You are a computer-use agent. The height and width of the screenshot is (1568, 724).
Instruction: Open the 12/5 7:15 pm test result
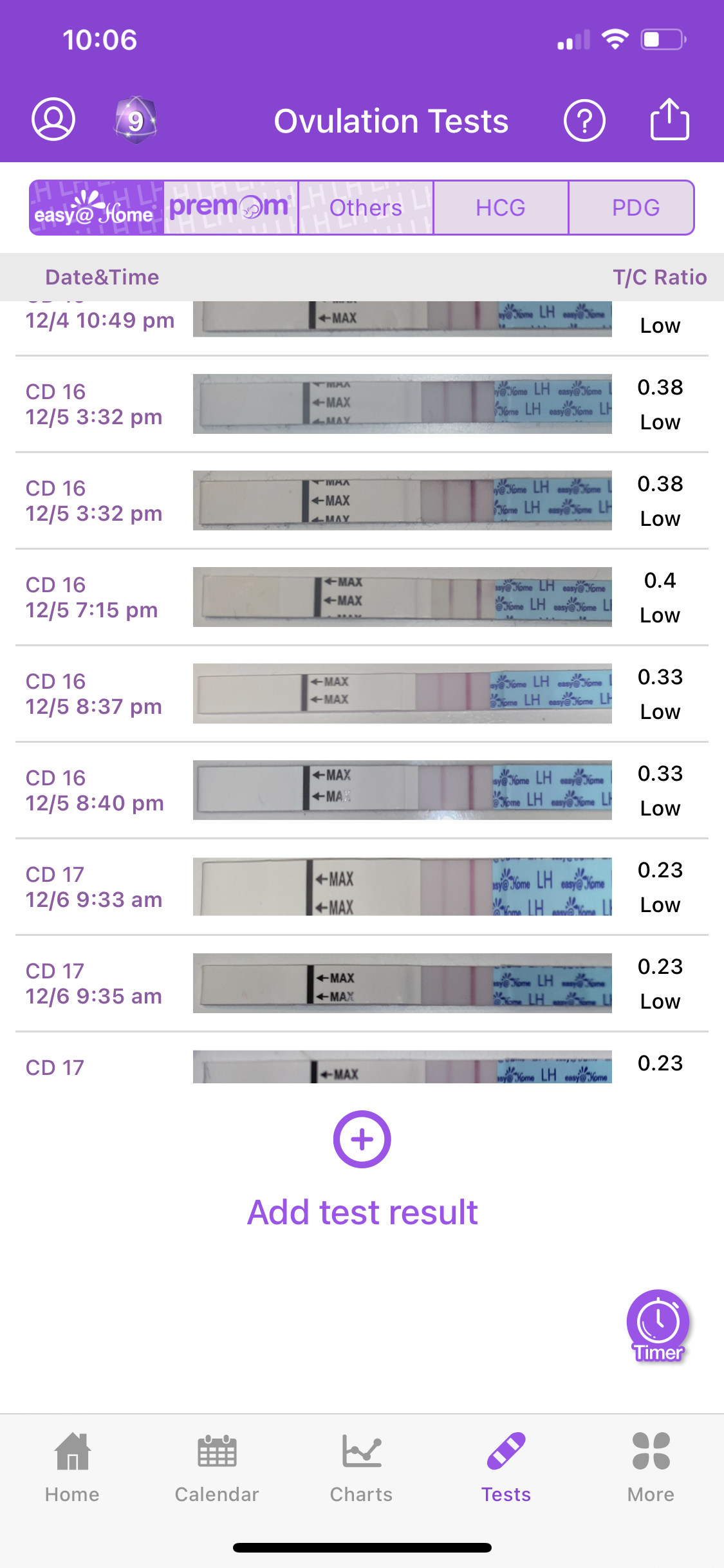click(362, 597)
